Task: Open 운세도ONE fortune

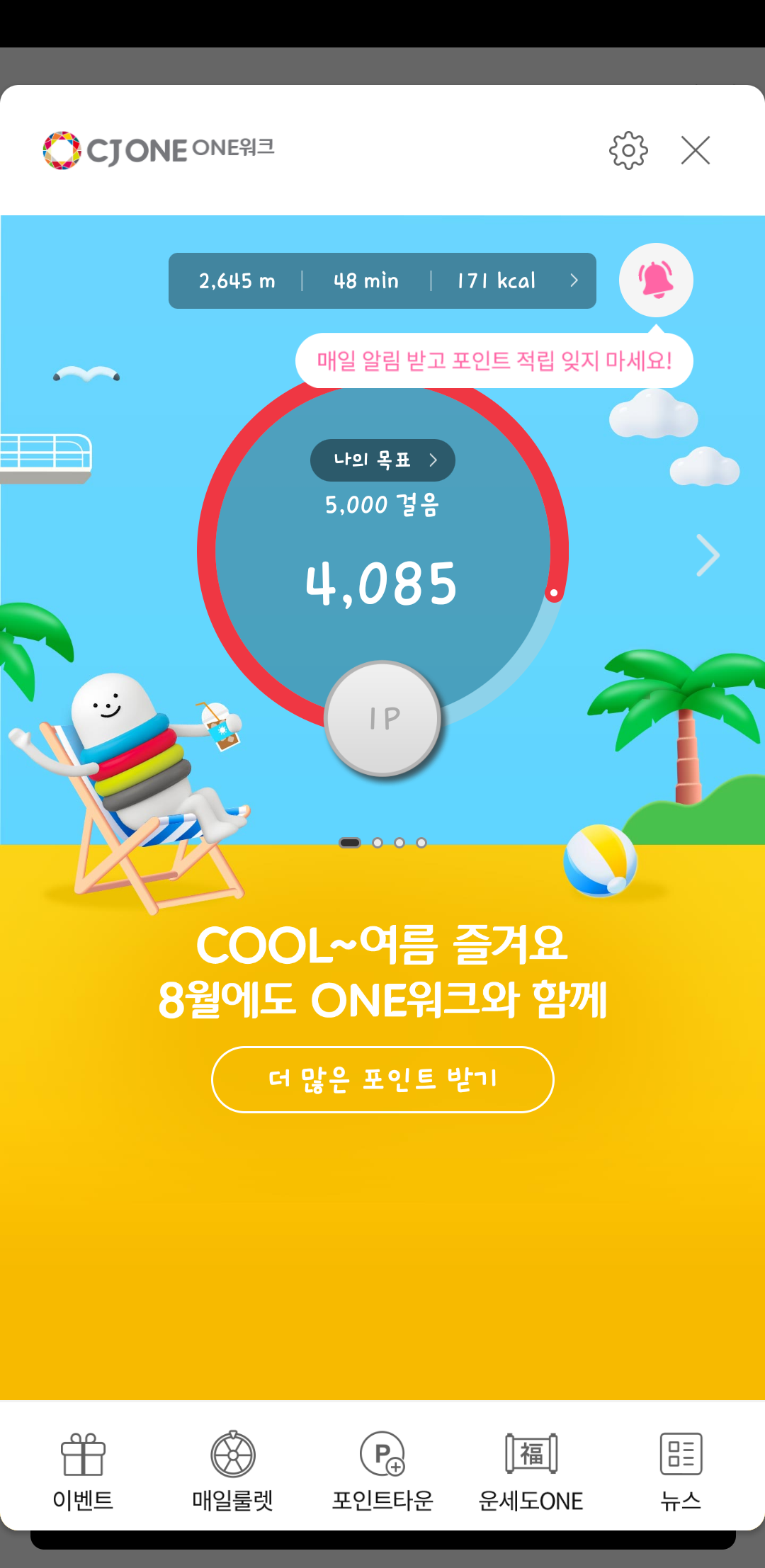Action: tap(531, 1471)
